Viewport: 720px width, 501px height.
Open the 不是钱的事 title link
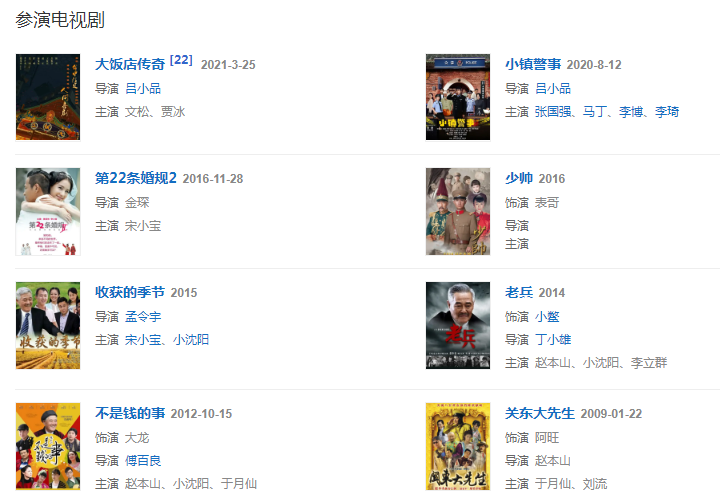click(x=130, y=413)
